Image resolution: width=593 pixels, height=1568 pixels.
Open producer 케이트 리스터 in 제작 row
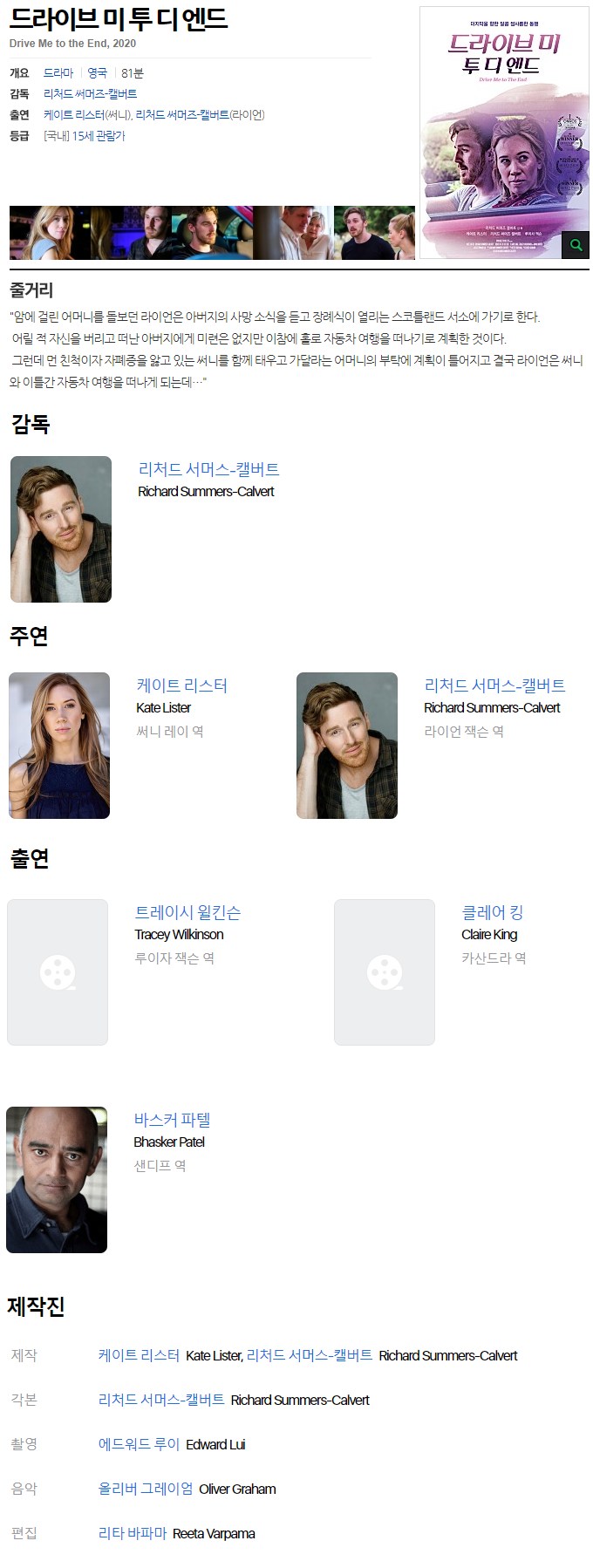point(139,1355)
